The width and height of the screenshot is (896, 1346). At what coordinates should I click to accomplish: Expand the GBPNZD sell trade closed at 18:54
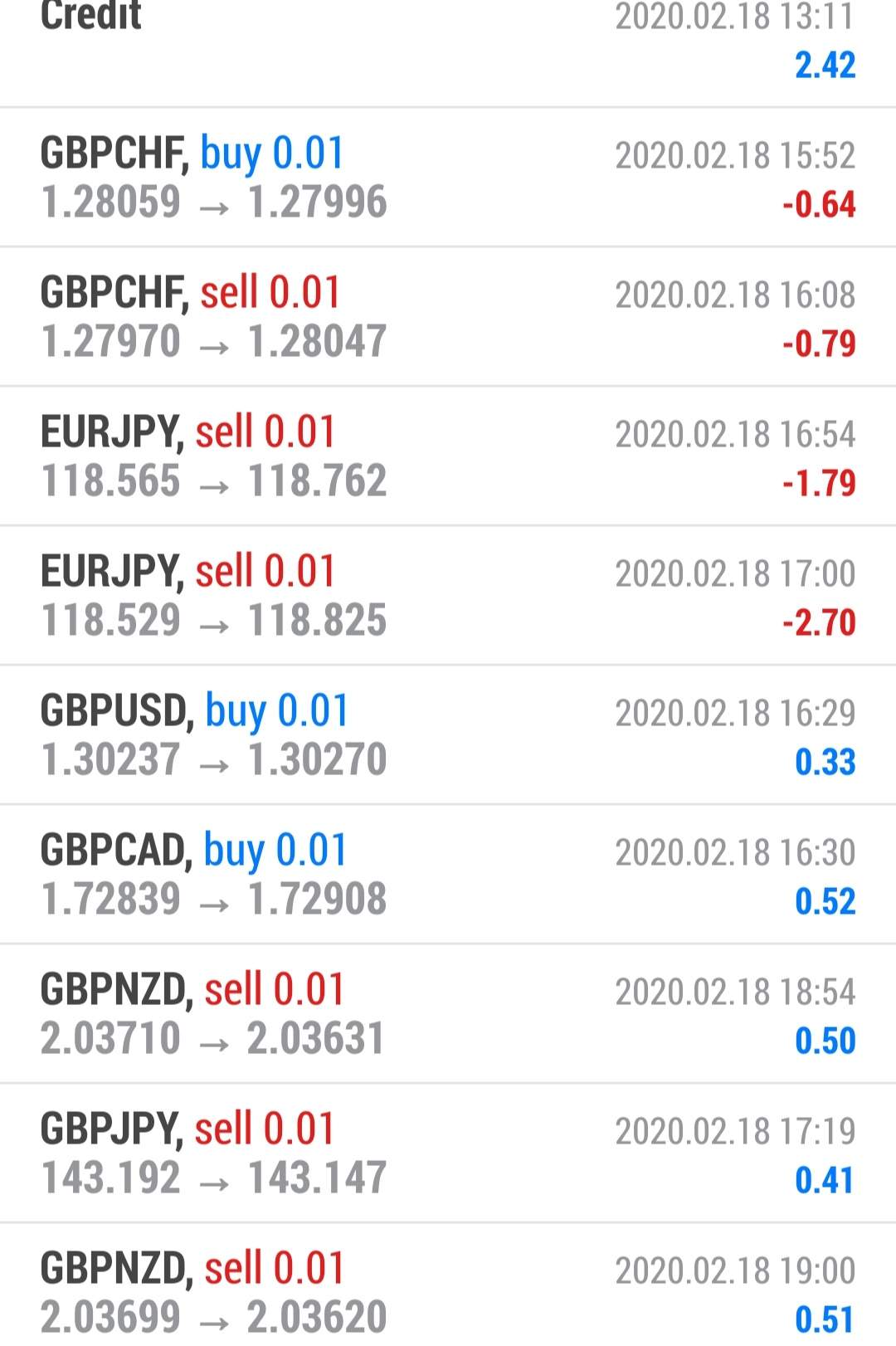click(448, 1014)
